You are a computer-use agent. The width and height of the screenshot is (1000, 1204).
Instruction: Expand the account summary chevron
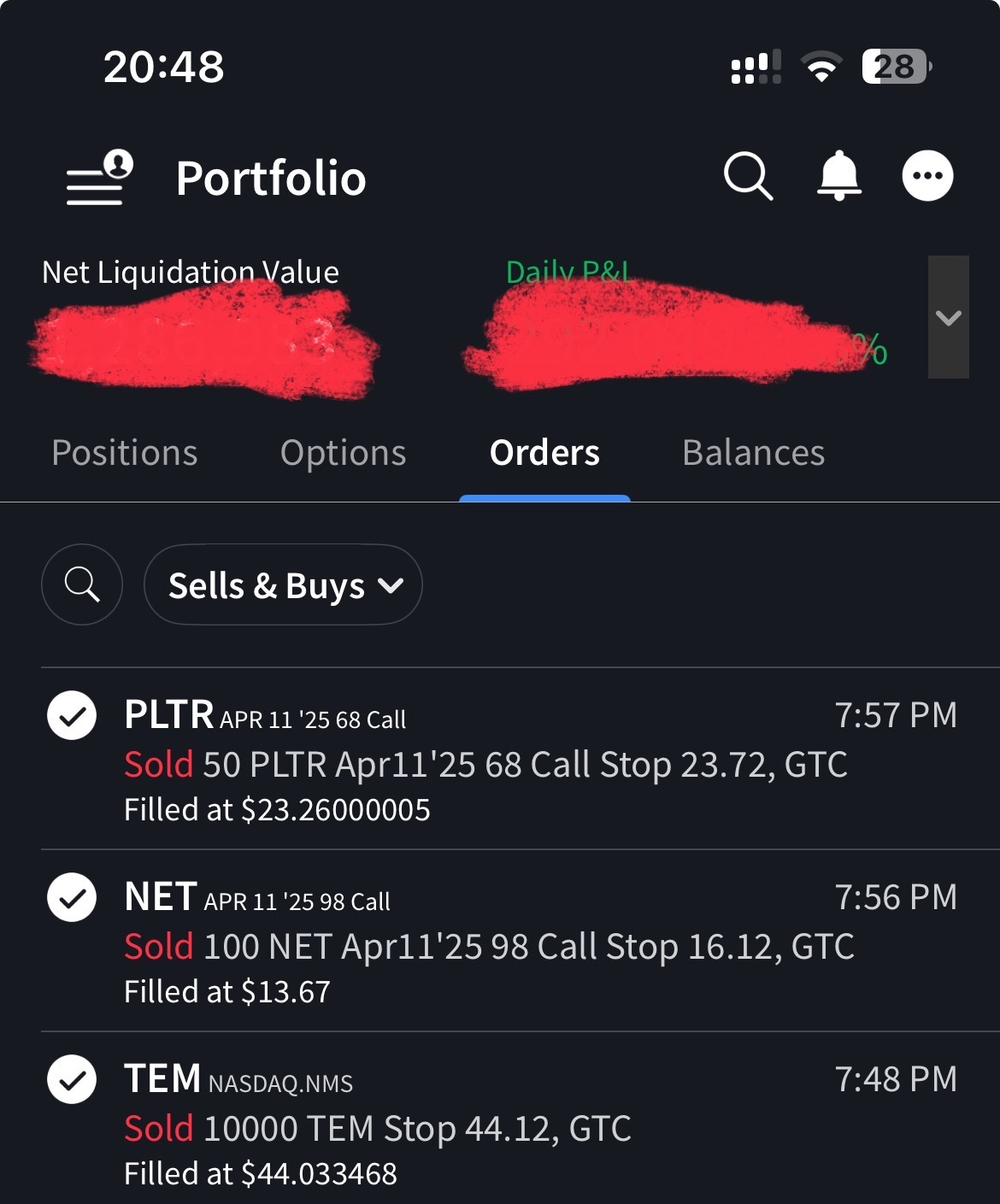click(948, 318)
